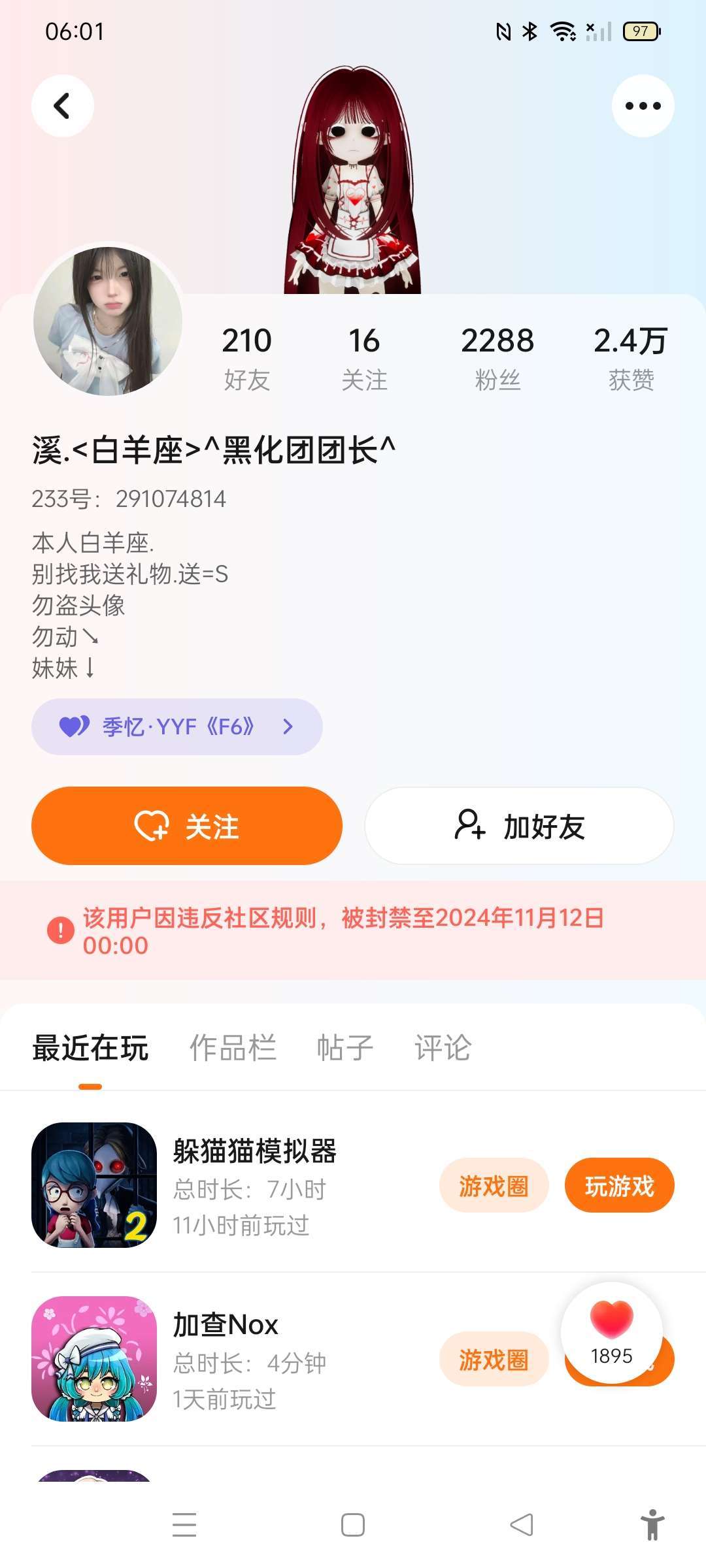
Task: Switch to the 作品栏 tab
Action: [x=233, y=1048]
